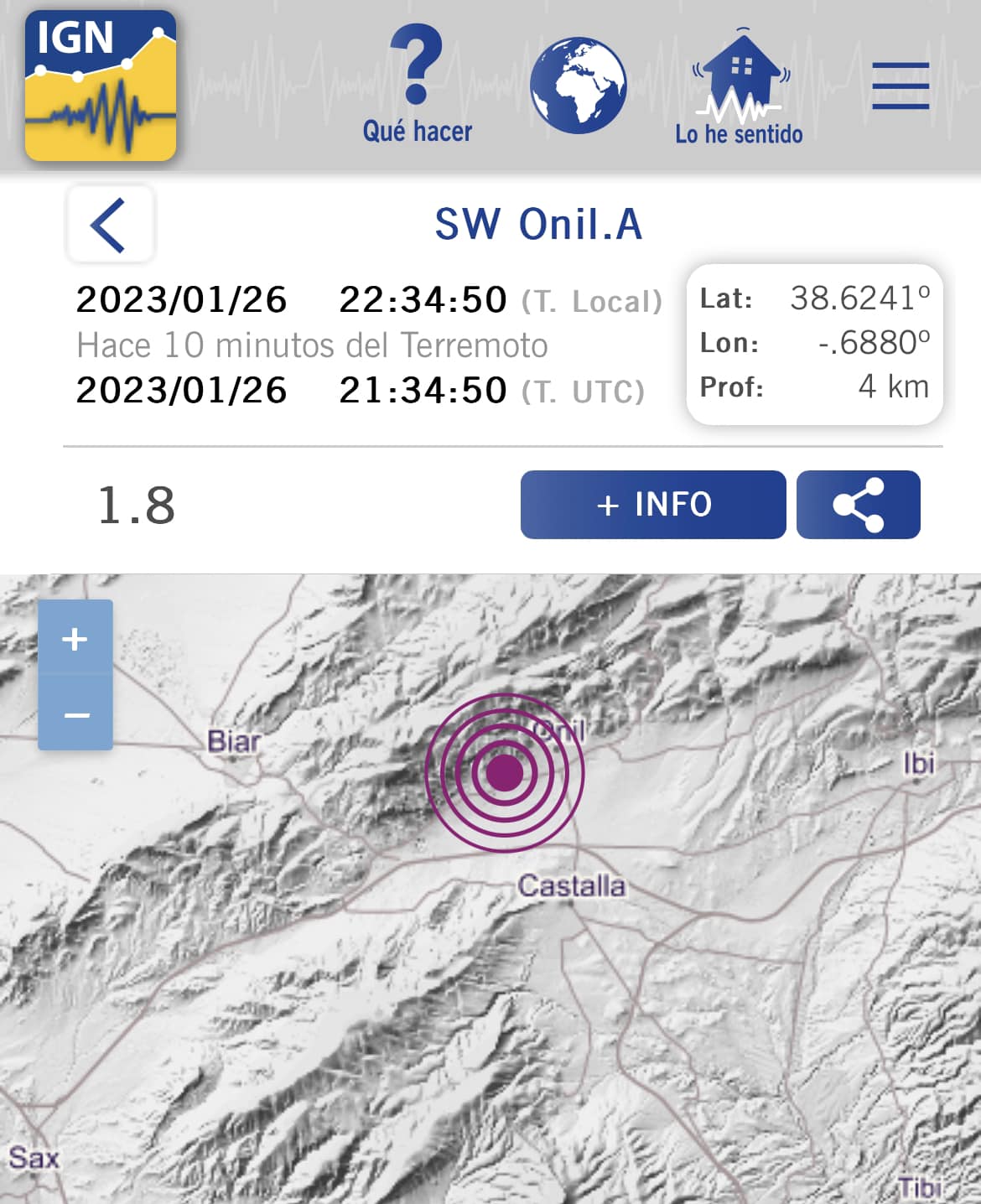Select the epicenter marker near Onil
Image resolution: width=981 pixels, height=1204 pixels.
click(504, 772)
